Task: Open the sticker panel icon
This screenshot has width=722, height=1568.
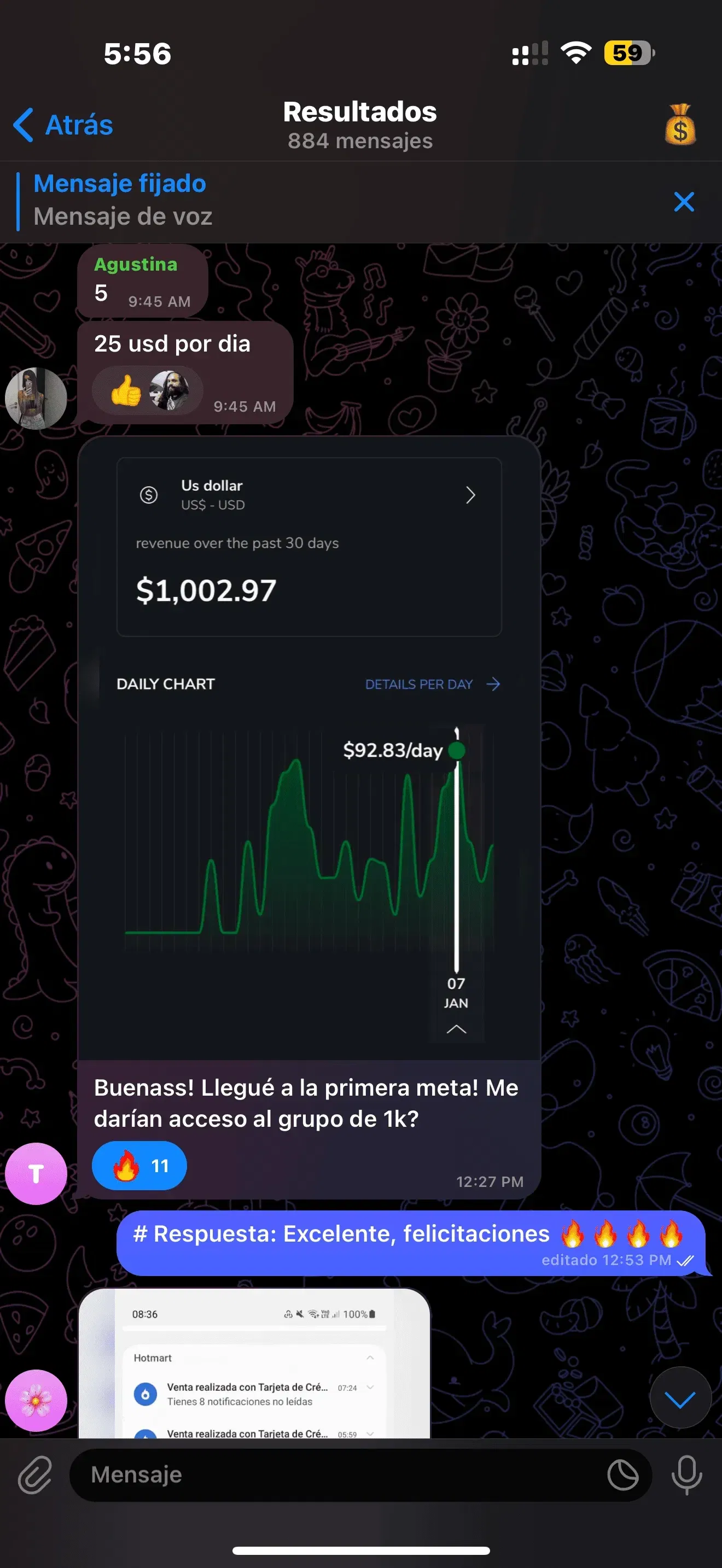Action: tap(622, 1475)
